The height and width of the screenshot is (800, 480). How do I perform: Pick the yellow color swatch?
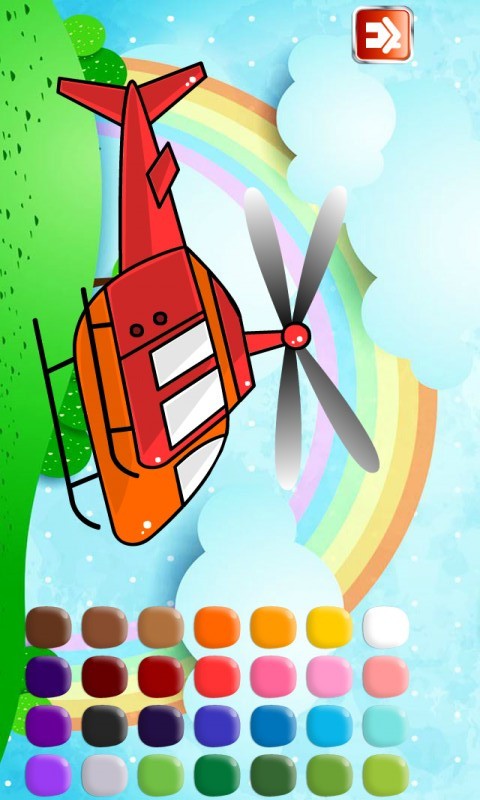click(x=329, y=627)
